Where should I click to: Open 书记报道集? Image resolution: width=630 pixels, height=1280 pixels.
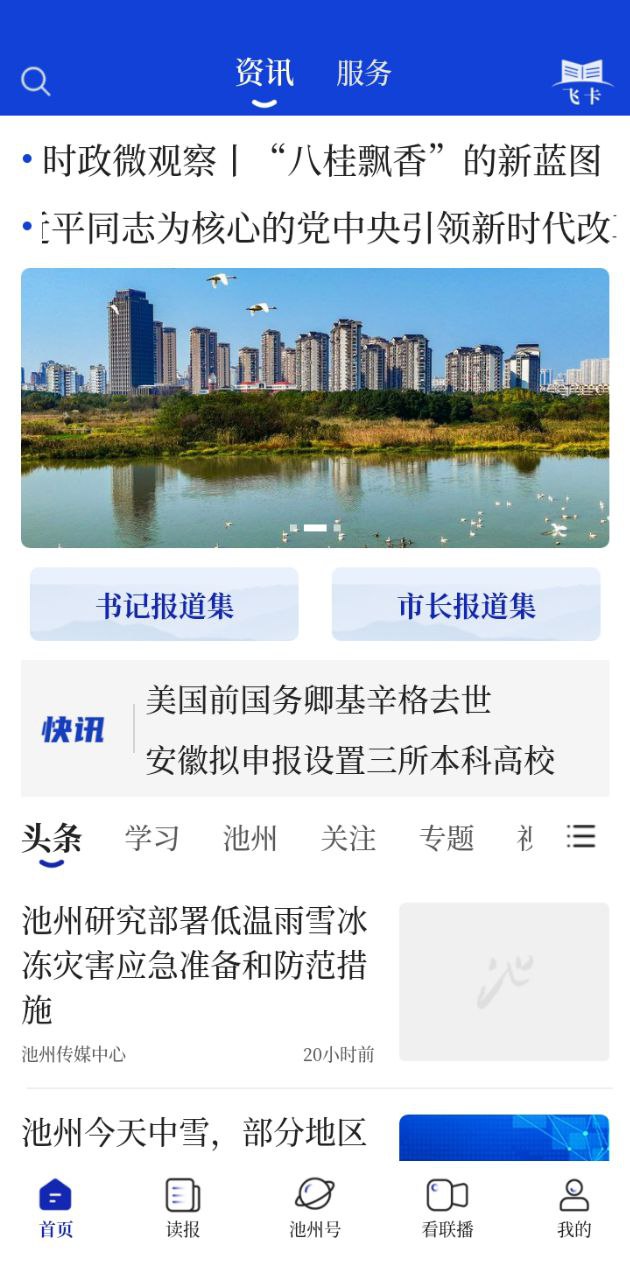pyautogui.click(x=164, y=605)
